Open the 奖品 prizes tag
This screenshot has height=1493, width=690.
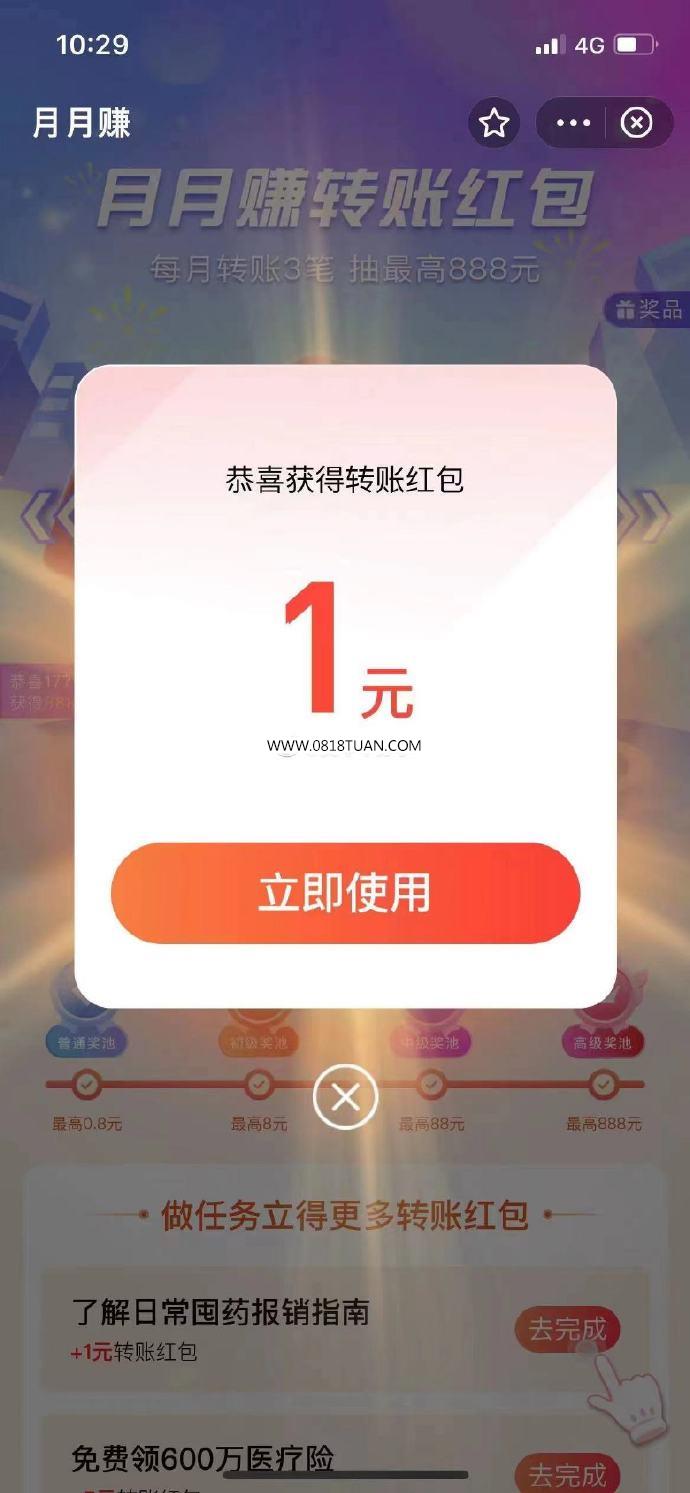648,309
